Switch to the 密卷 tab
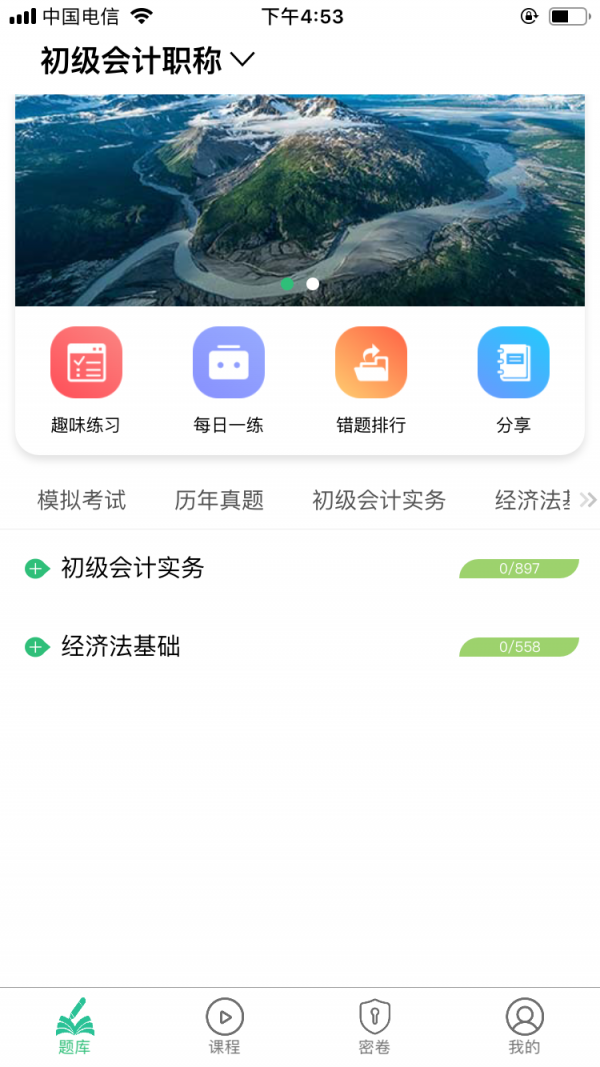The image size is (600, 1067). tap(375, 1026)
